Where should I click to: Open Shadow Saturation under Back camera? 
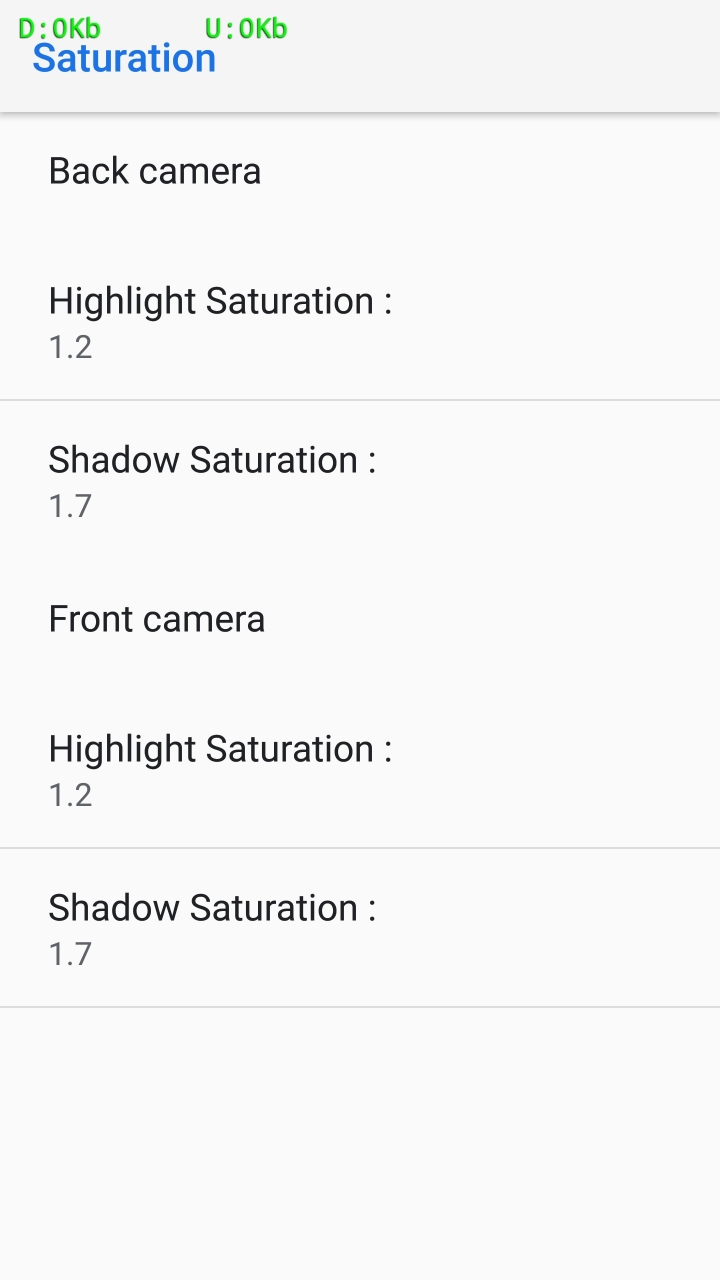click(360, 480)
